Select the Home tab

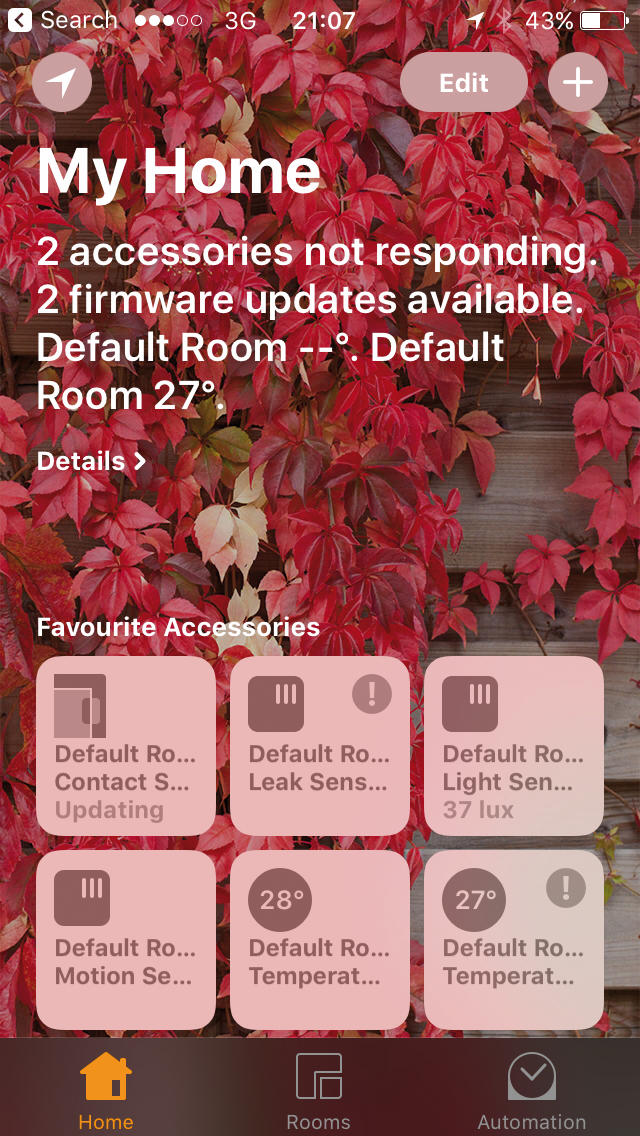105,1090
